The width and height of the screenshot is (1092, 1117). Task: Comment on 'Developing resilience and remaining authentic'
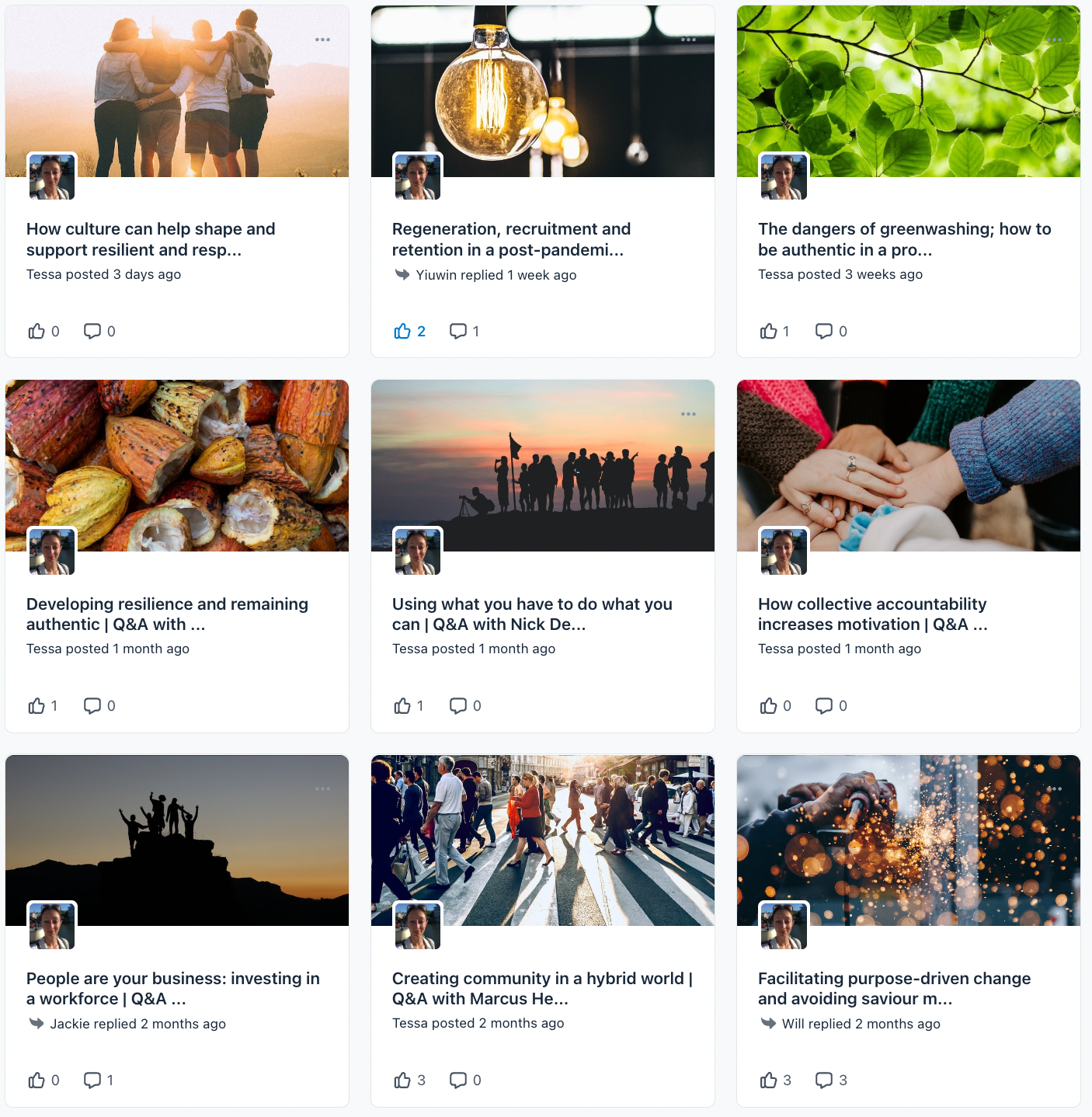(92, 706)
